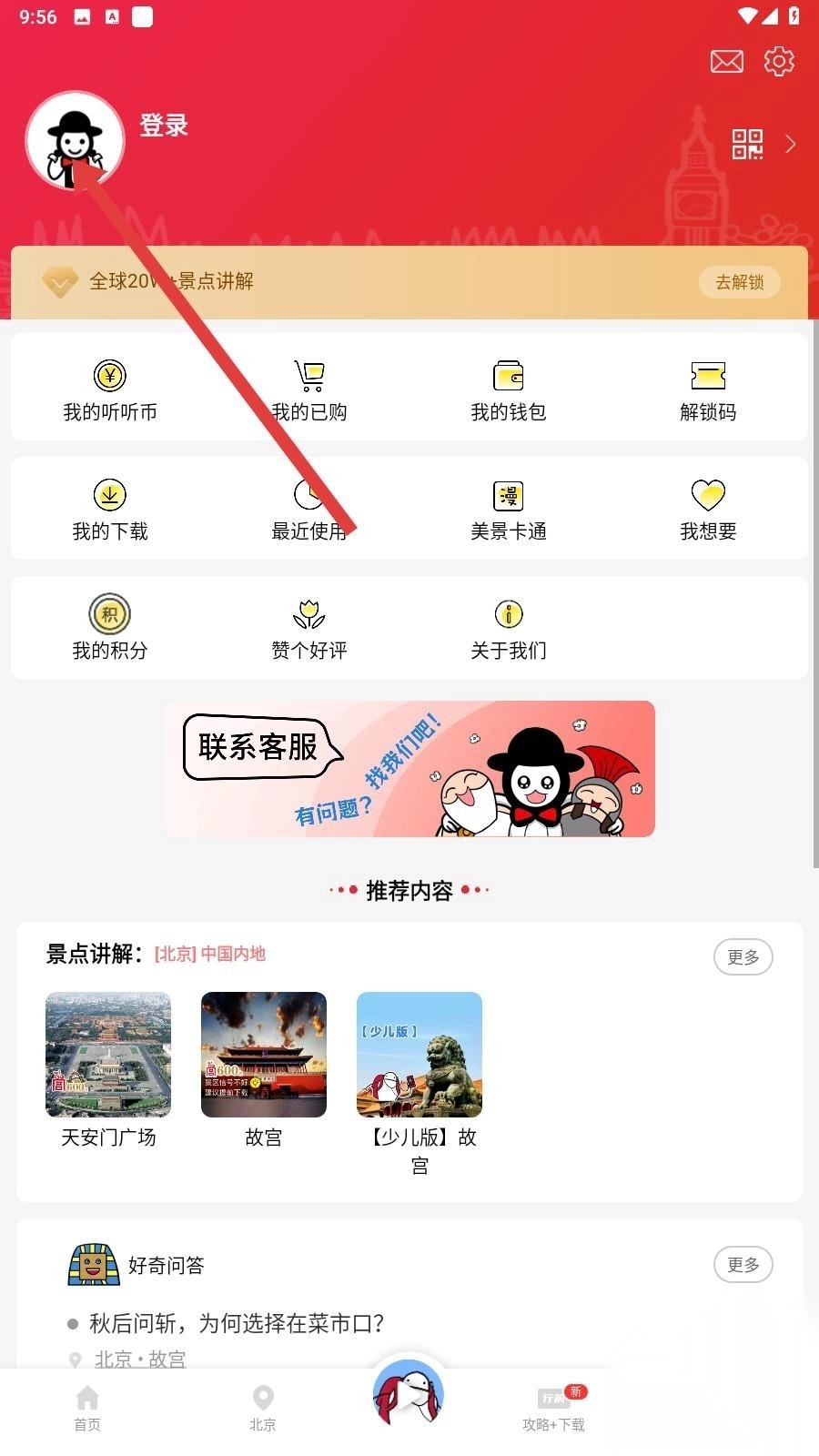
Task: Open 关于我们 about page
Action: point(508,629)
